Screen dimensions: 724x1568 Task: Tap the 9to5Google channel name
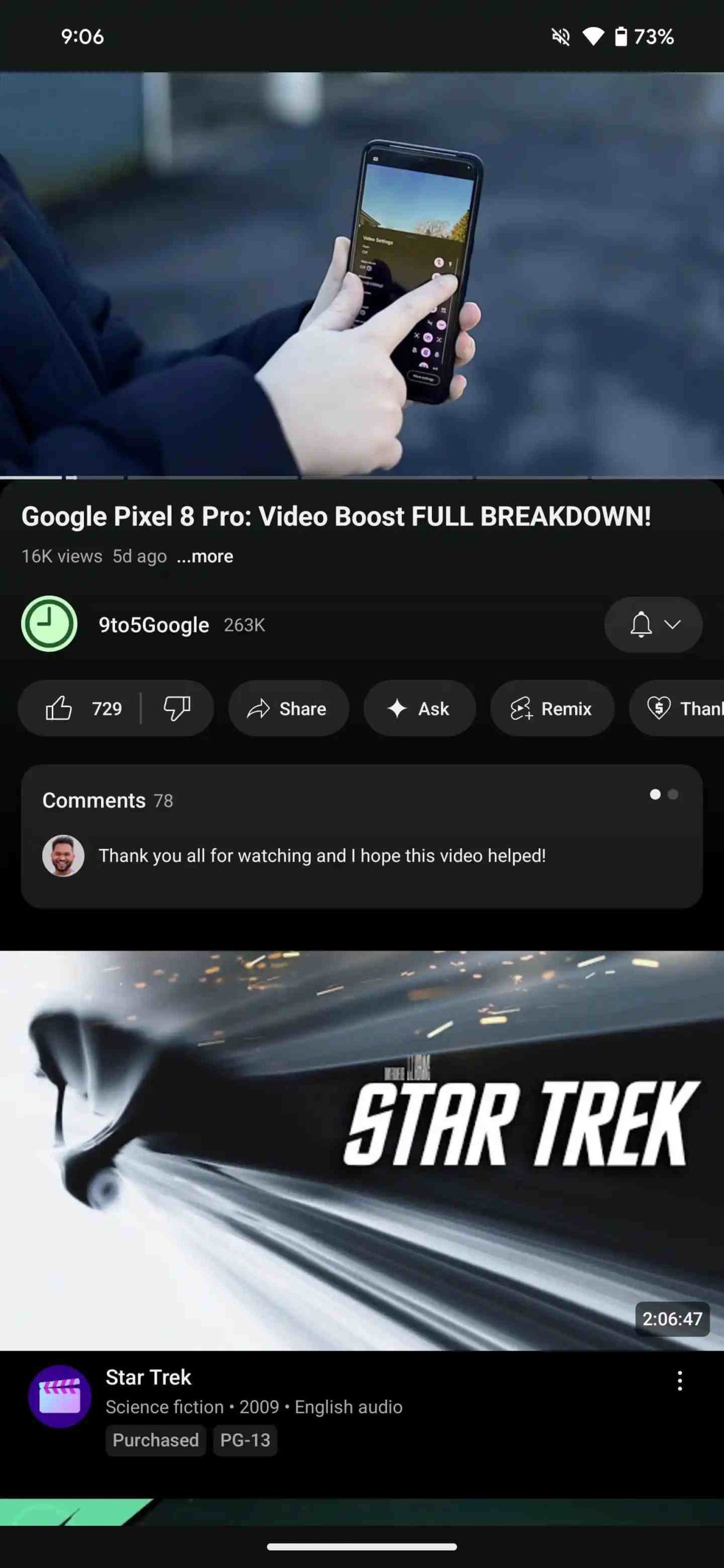point(154,625)
